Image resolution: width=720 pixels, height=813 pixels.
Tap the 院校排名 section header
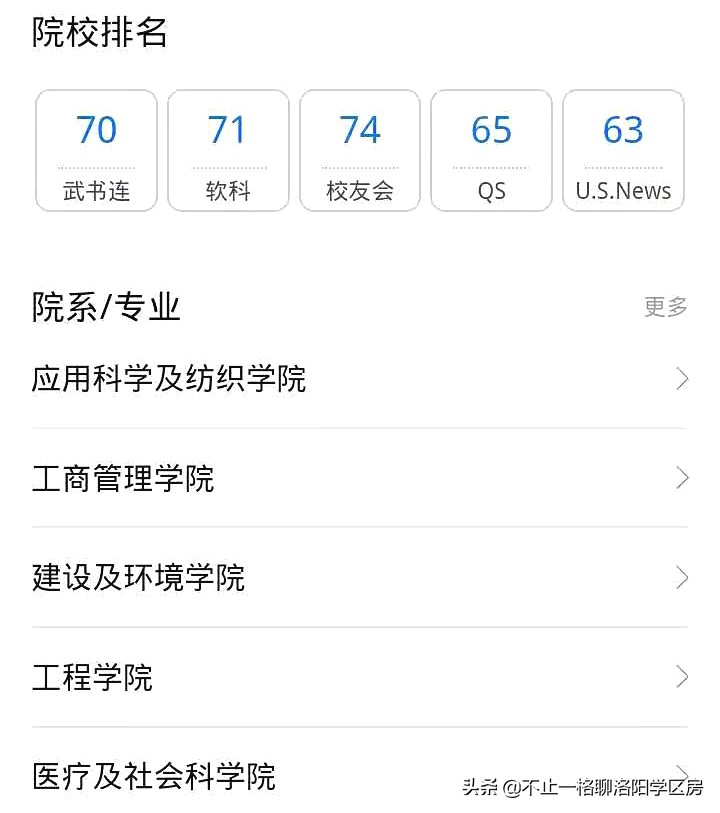(99, 33)
